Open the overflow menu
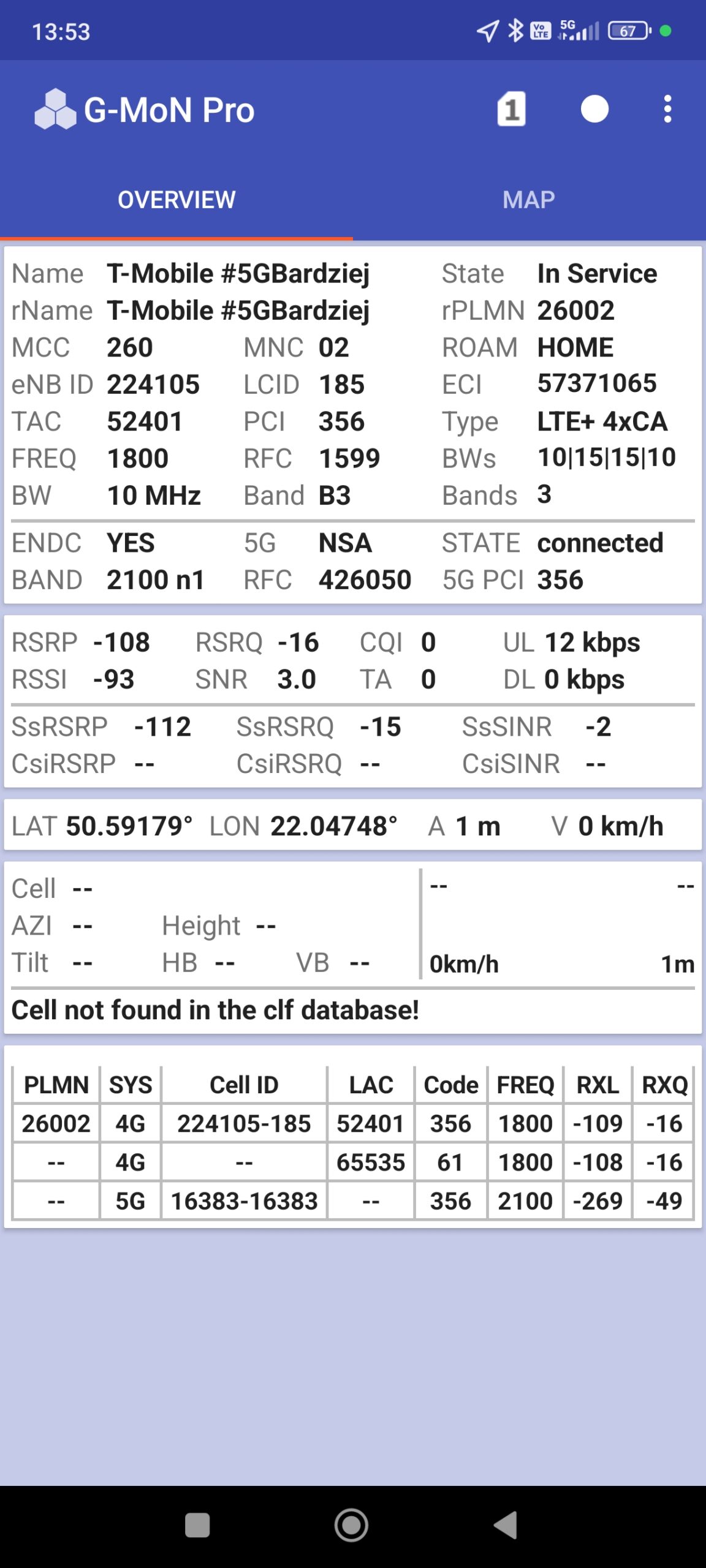 click(x=667, y=110)
